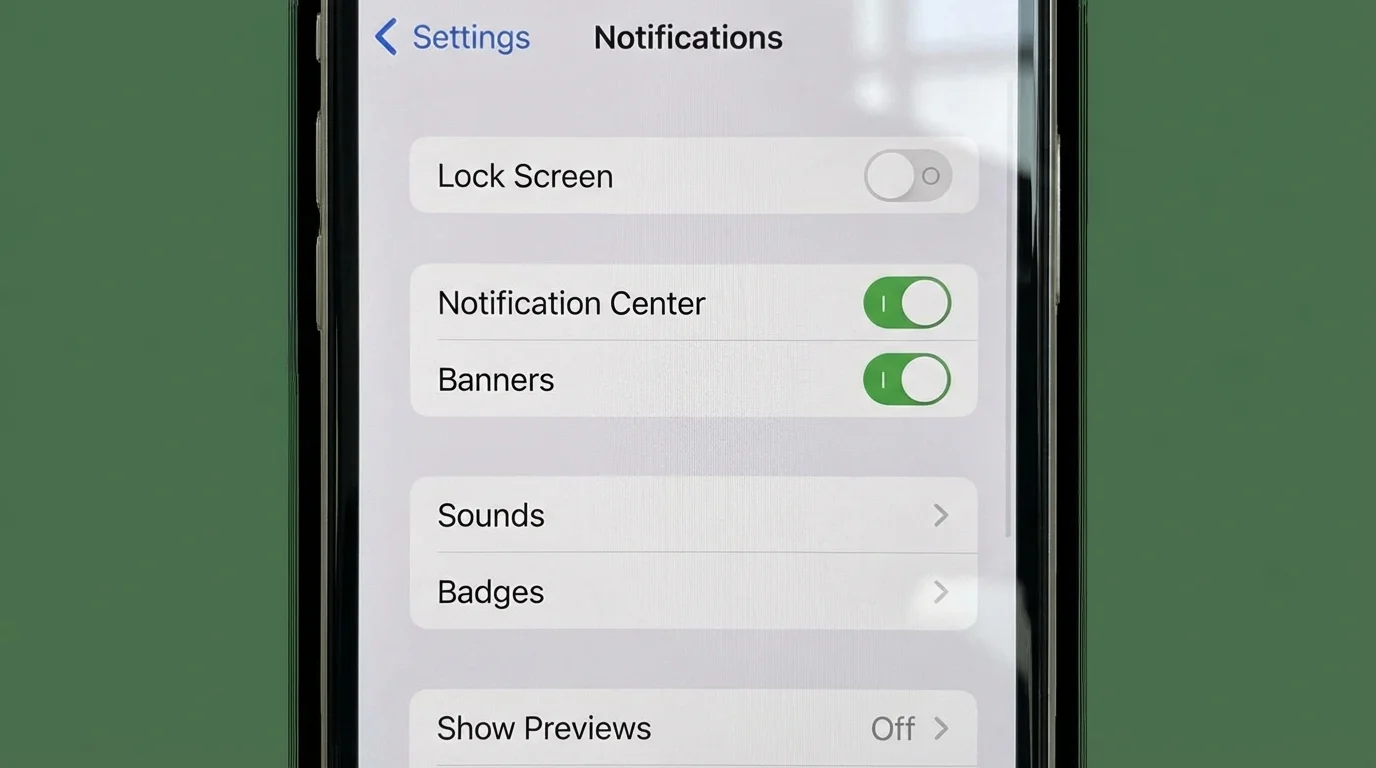Turn off Notification Center

point(907,303)
